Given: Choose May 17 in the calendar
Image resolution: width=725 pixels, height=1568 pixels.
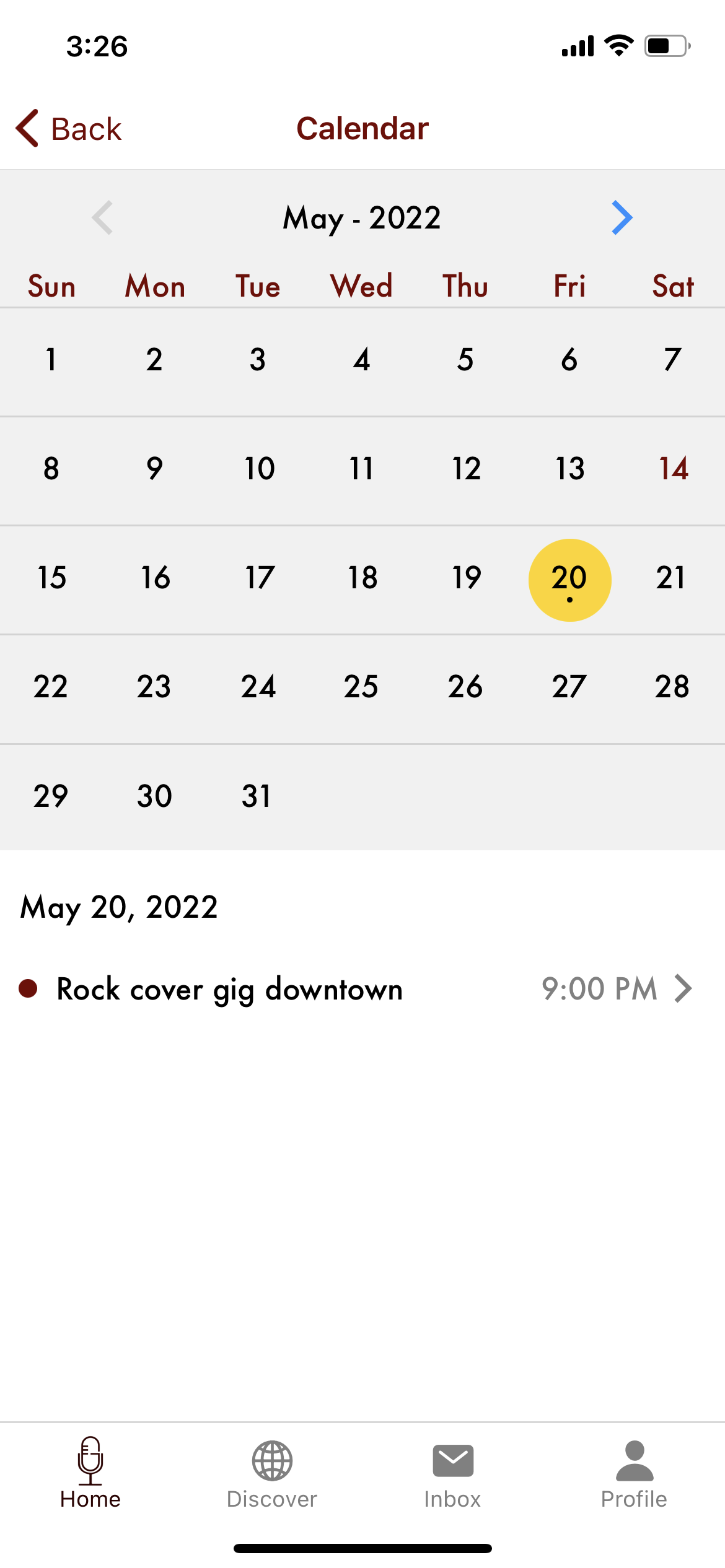Looking at the screenshot, I should [x=259, y=578].
